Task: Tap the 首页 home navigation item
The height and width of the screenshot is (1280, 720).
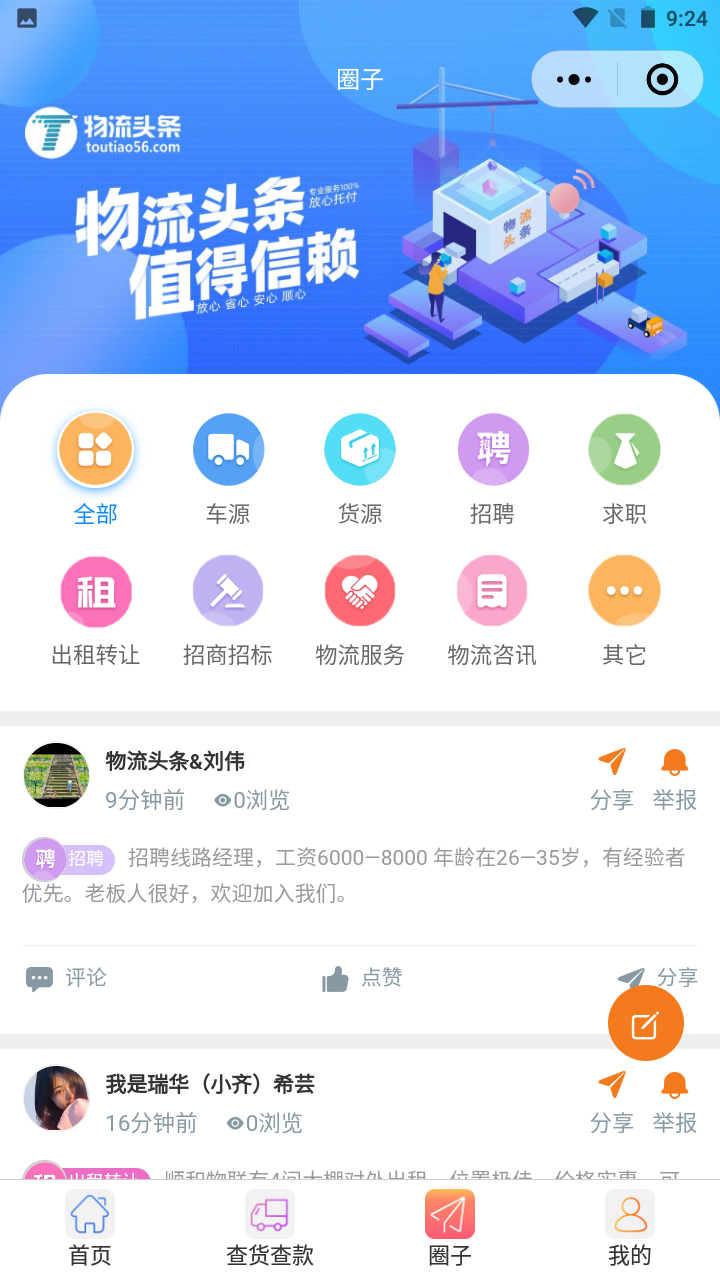Action: (x=89, y=1228)
